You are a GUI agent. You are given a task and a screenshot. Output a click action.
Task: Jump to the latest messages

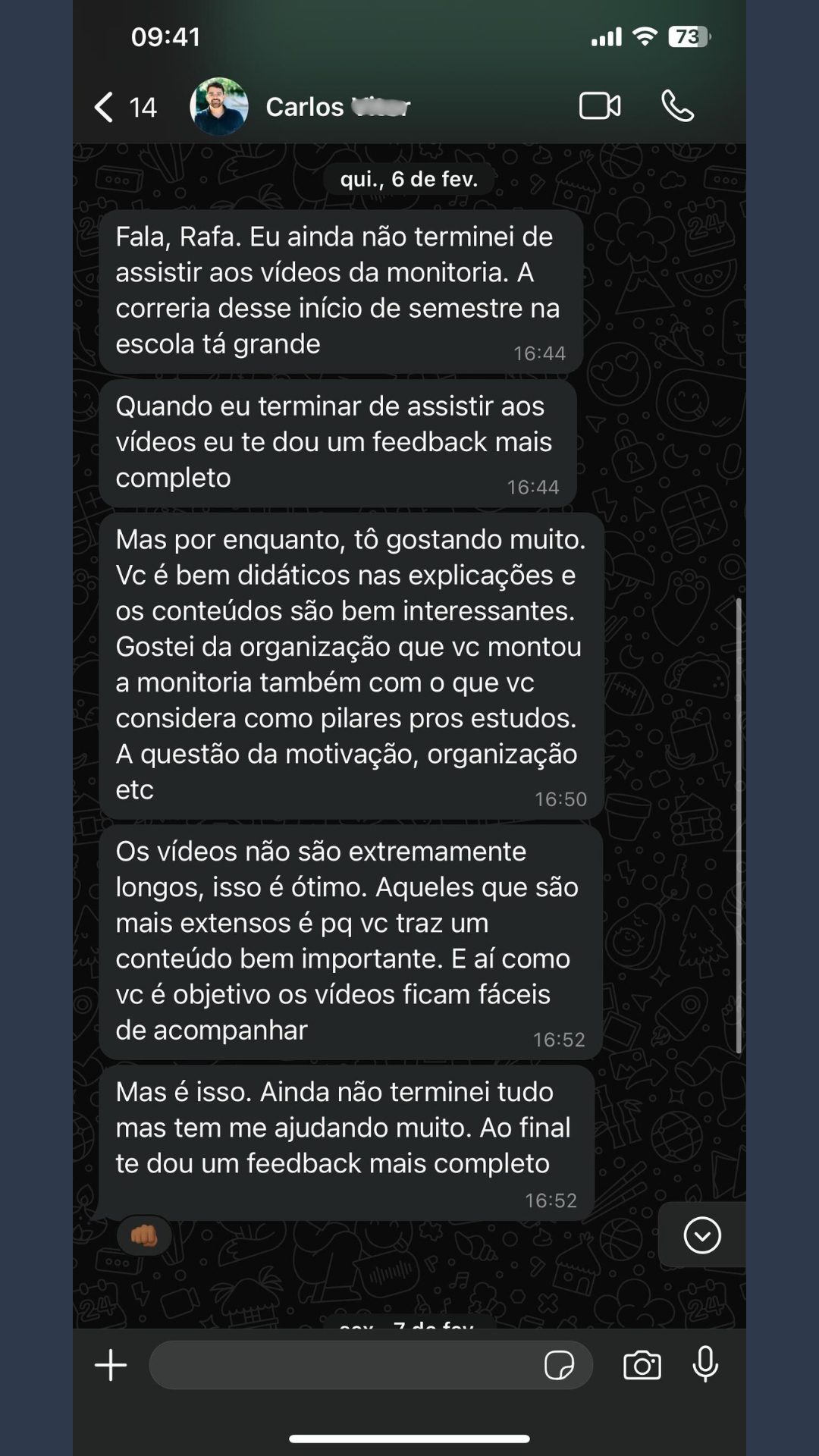(702, 1235)
